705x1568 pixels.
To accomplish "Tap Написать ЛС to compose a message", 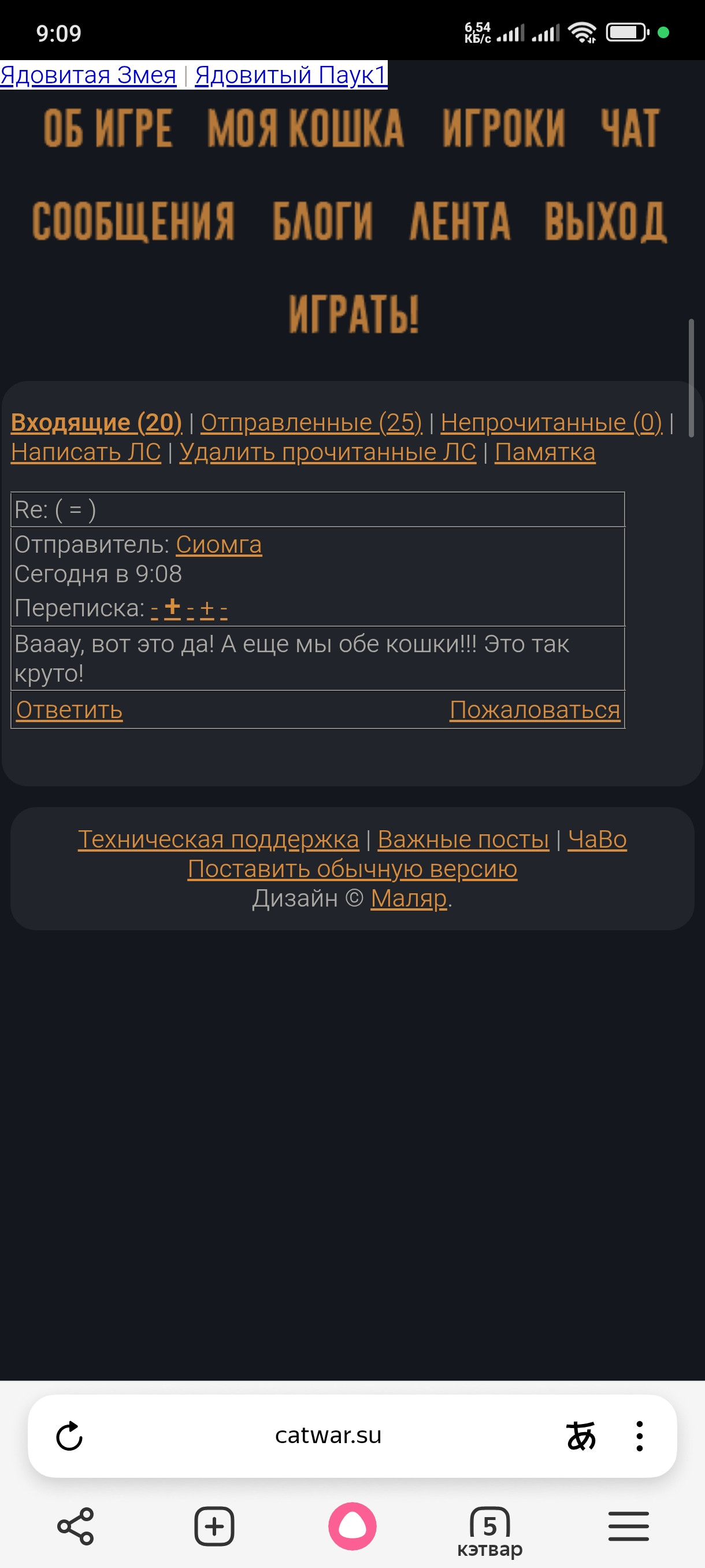I will pos(86,452).
